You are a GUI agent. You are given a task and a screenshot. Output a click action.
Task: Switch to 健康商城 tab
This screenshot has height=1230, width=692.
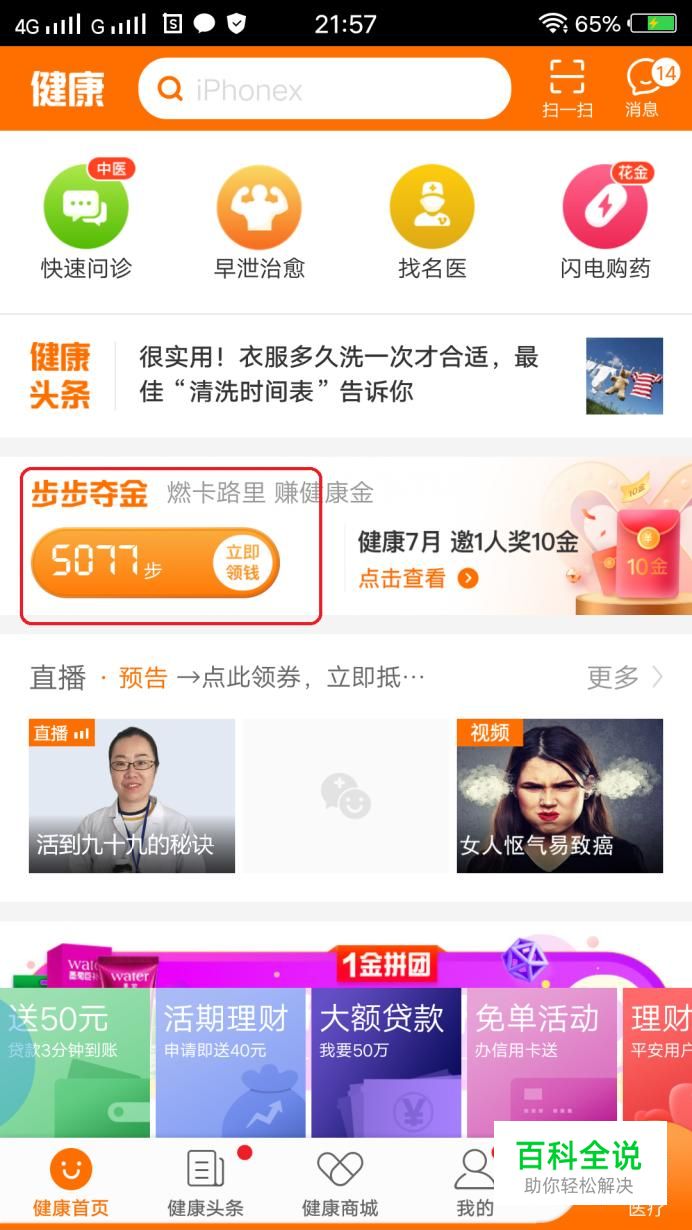coord(340,1183)
